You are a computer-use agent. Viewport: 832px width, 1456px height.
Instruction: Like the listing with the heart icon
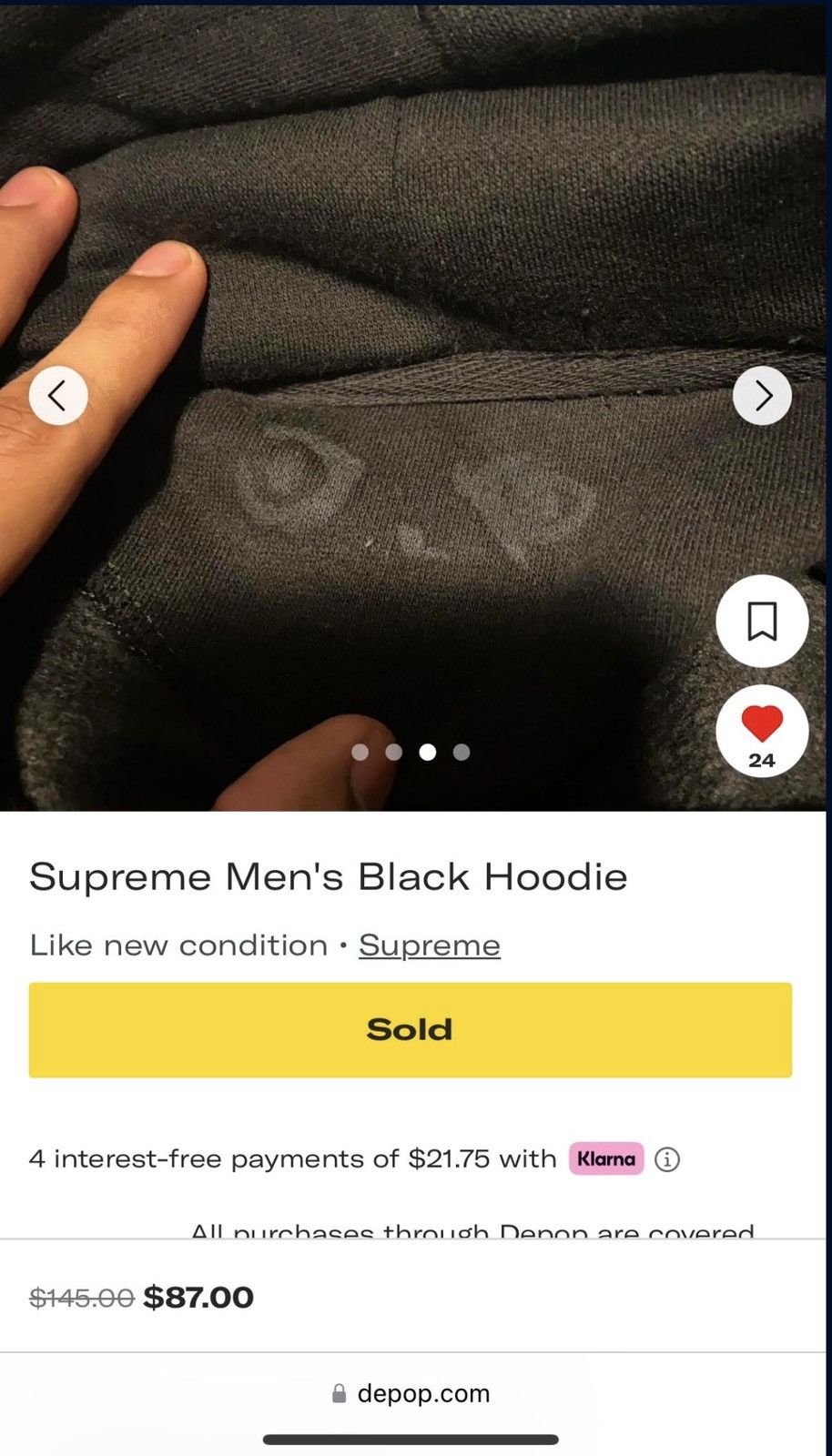pos(762,732)
